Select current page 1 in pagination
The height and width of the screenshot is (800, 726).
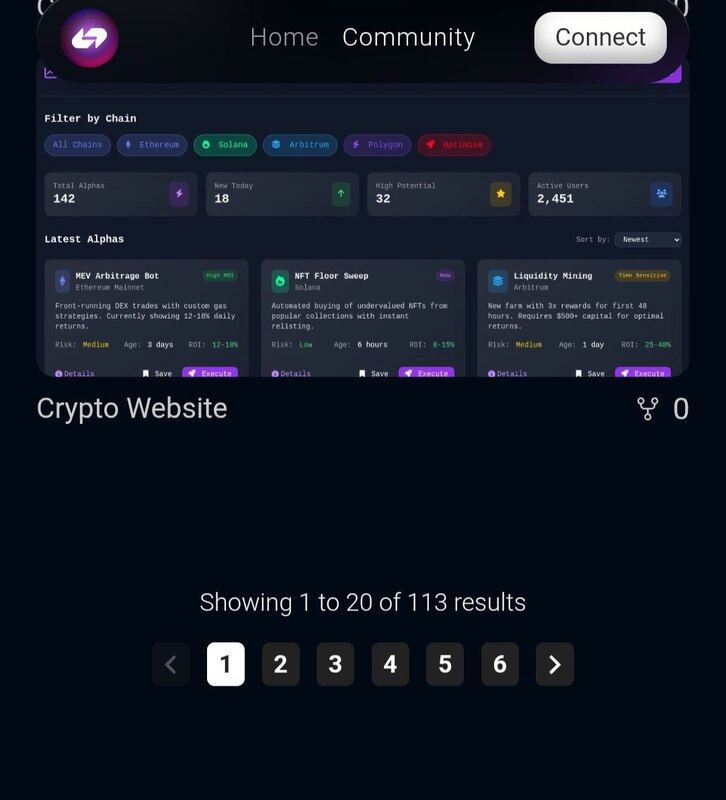(x=225, y=664)
